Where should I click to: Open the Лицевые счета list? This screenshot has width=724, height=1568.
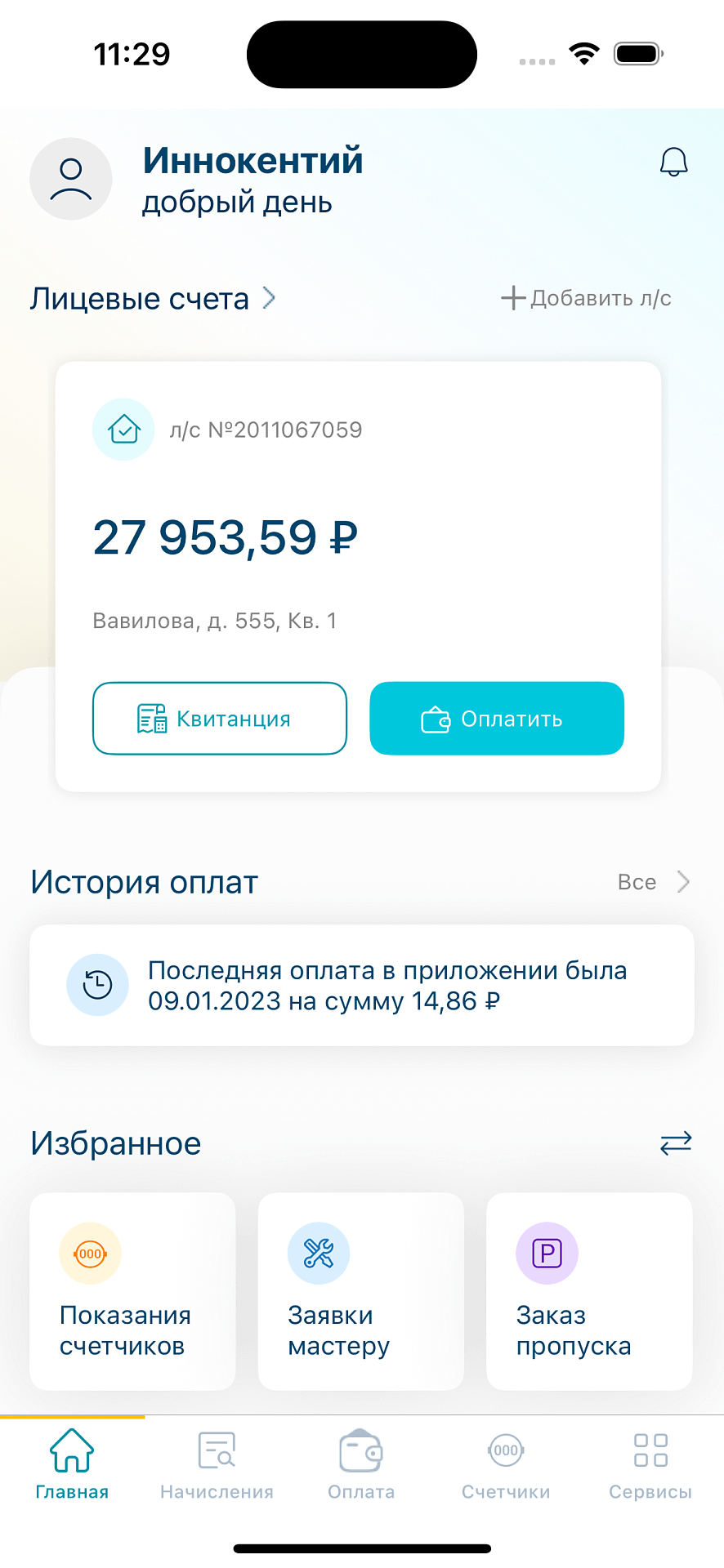tap(153, 299)
